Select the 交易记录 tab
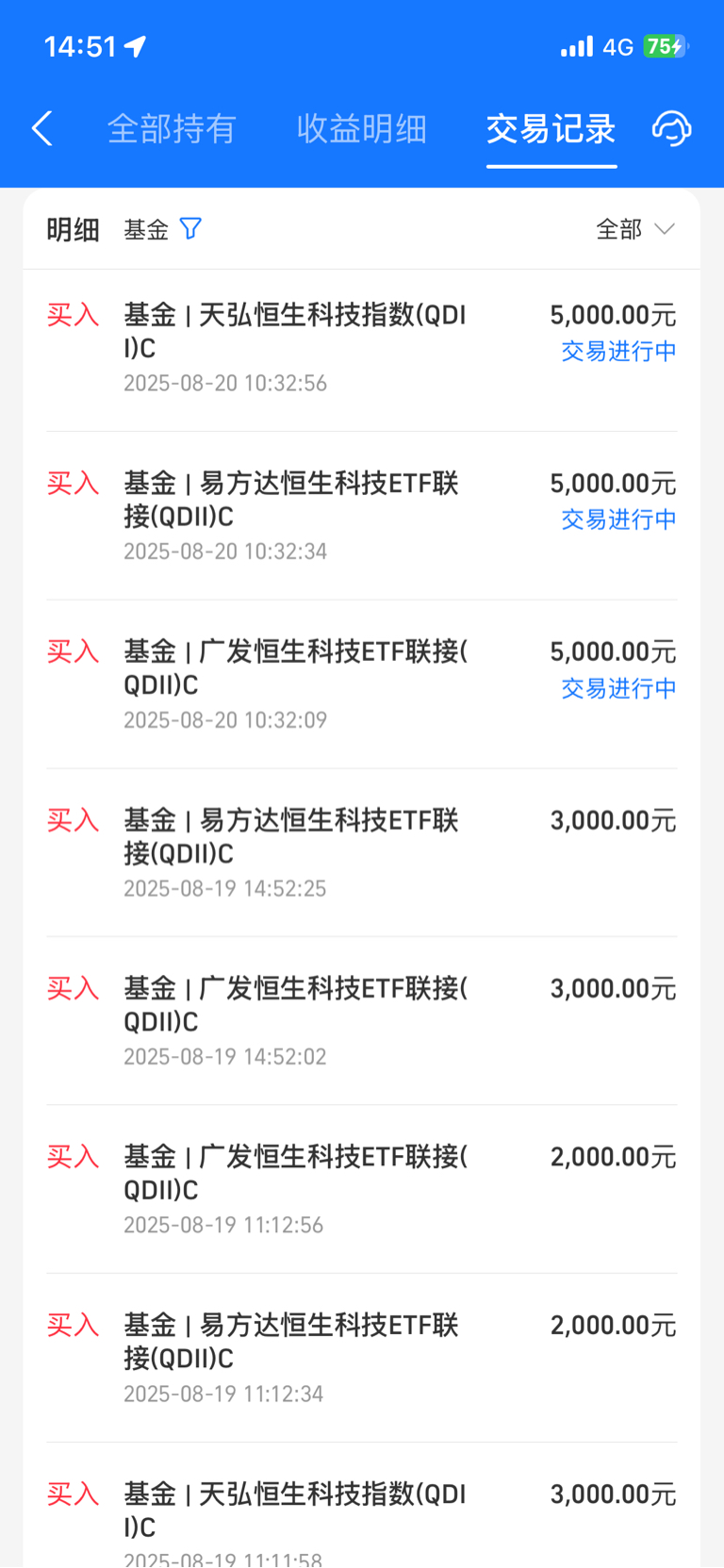724x1568 pixels. (x=551, y=128)
